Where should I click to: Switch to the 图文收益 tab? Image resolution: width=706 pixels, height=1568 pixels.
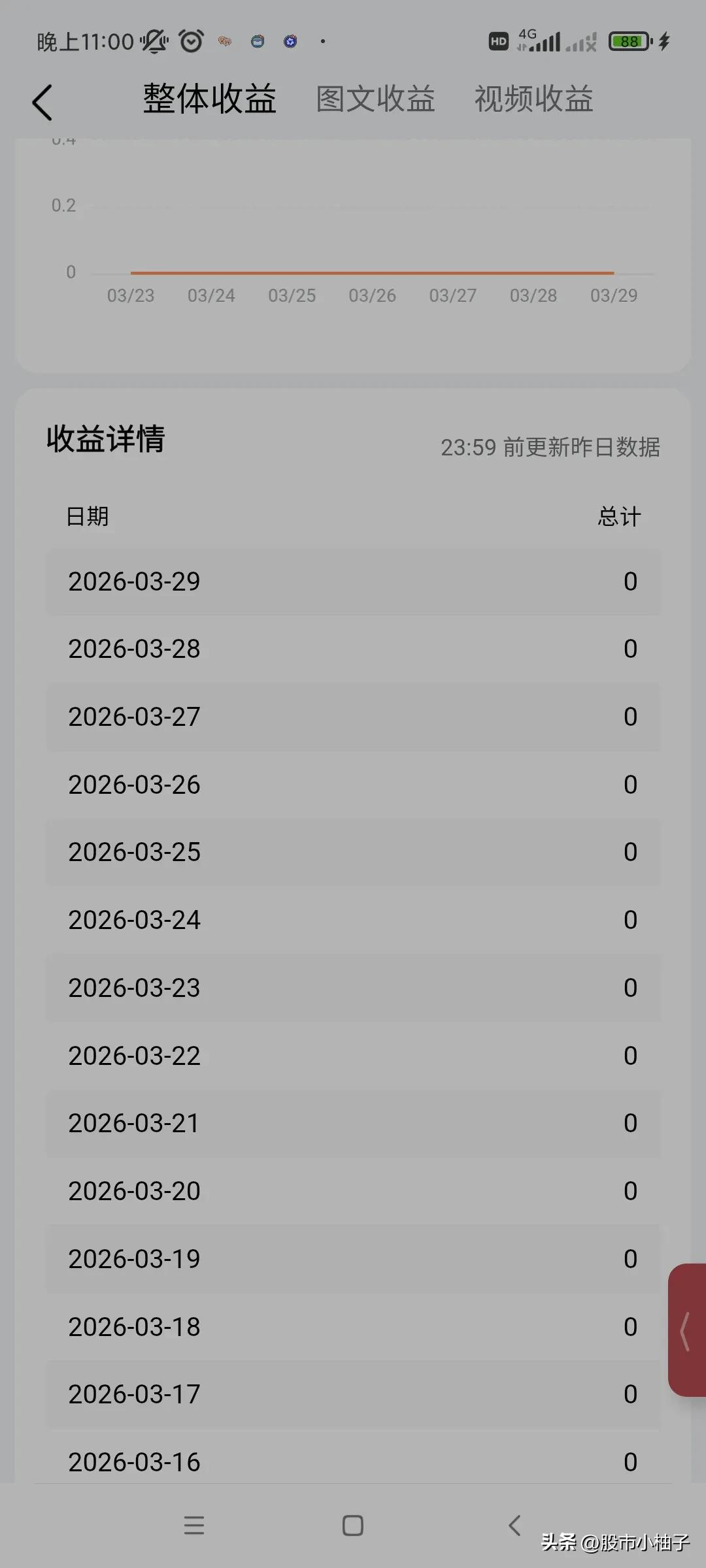374,99
